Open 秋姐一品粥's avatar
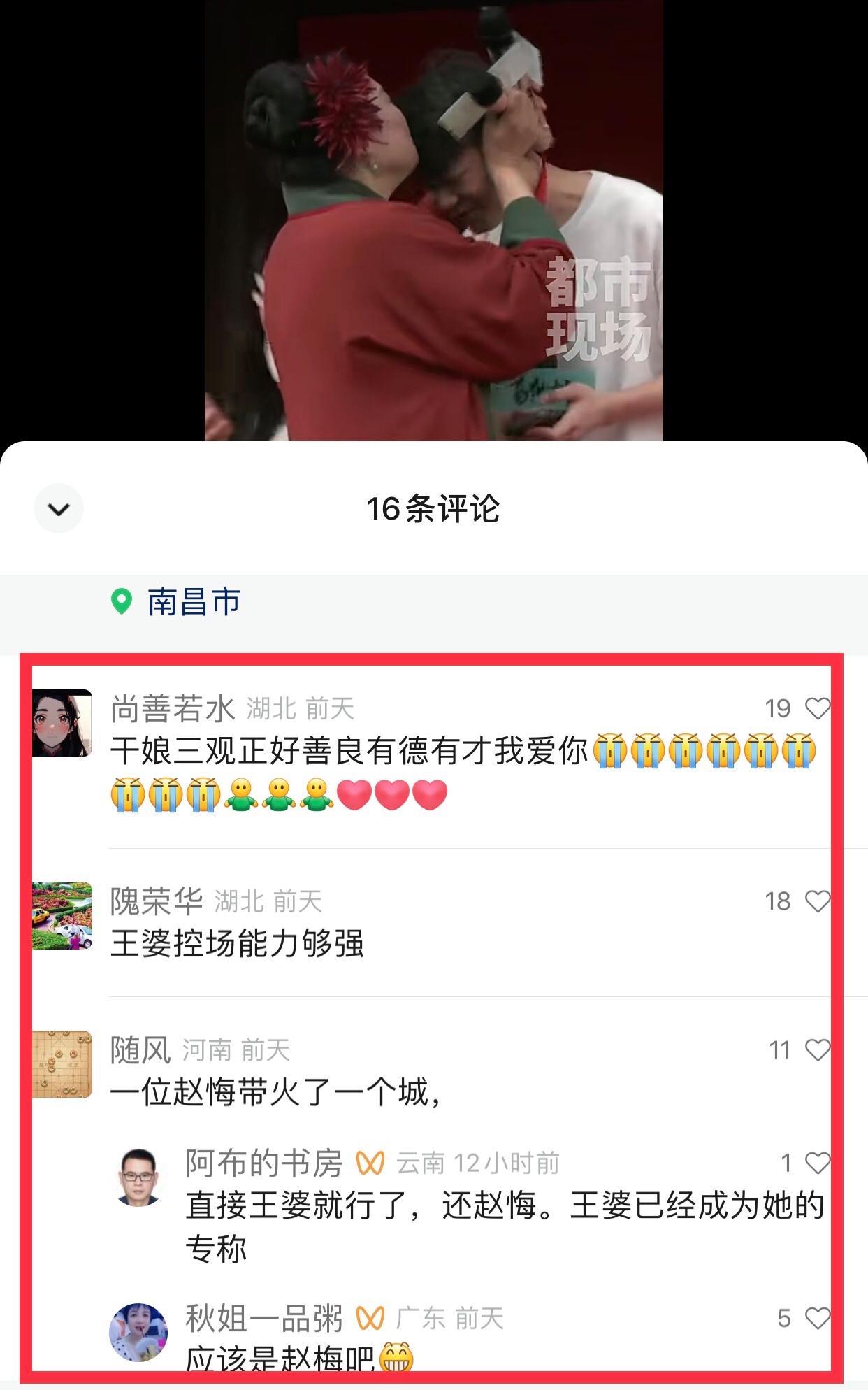Image resolution: width=868 pixels, height=1390 pixels. pos(138,1333)
